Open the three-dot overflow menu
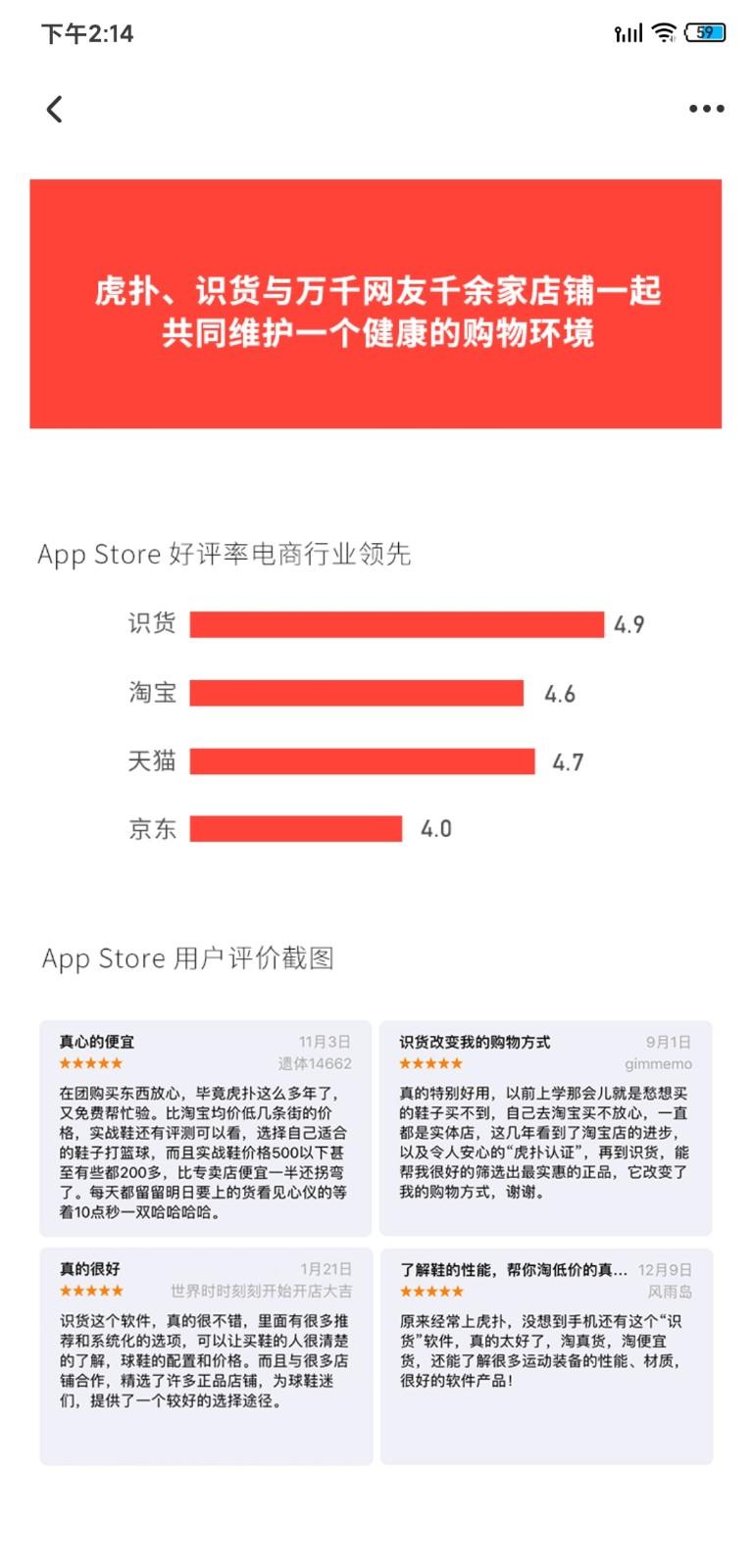Viewport: 753px width, 1568px height. [706, 109]
